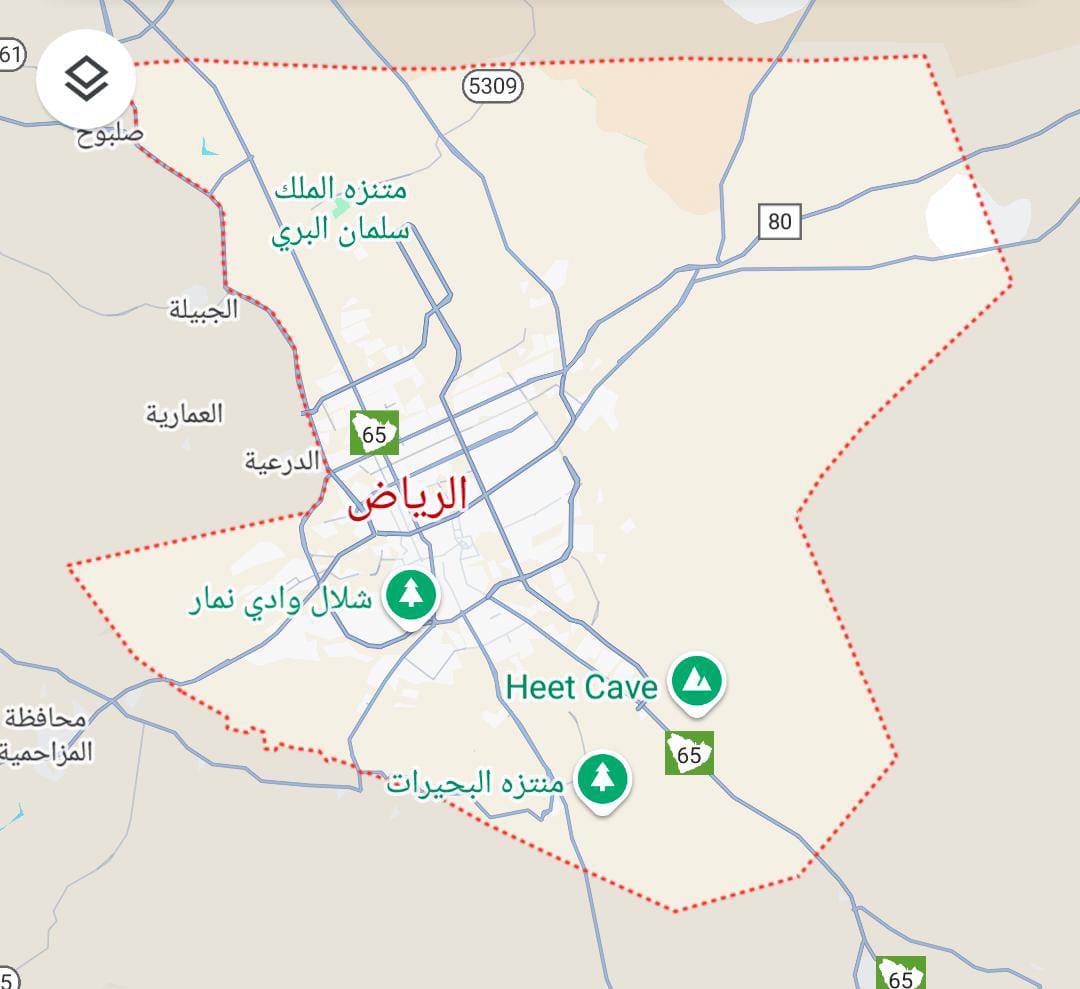Open the منتزه البحيرات park marker
1080x989 pixels.
click(601, 778)
